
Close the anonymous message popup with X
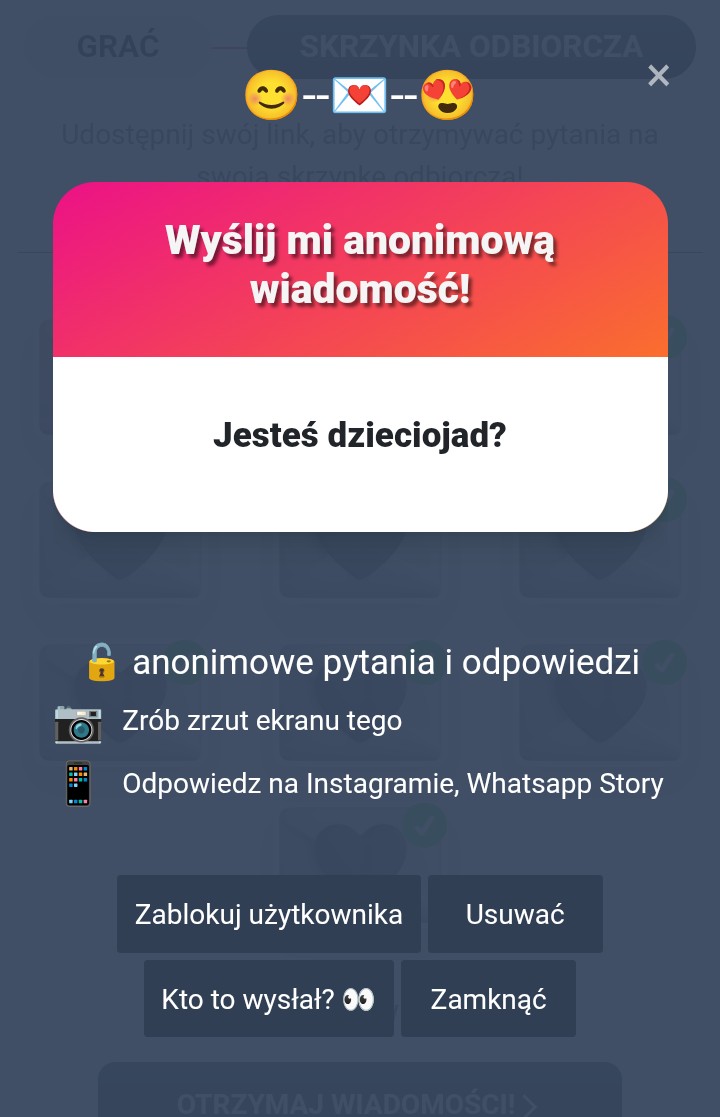[658, 75]
